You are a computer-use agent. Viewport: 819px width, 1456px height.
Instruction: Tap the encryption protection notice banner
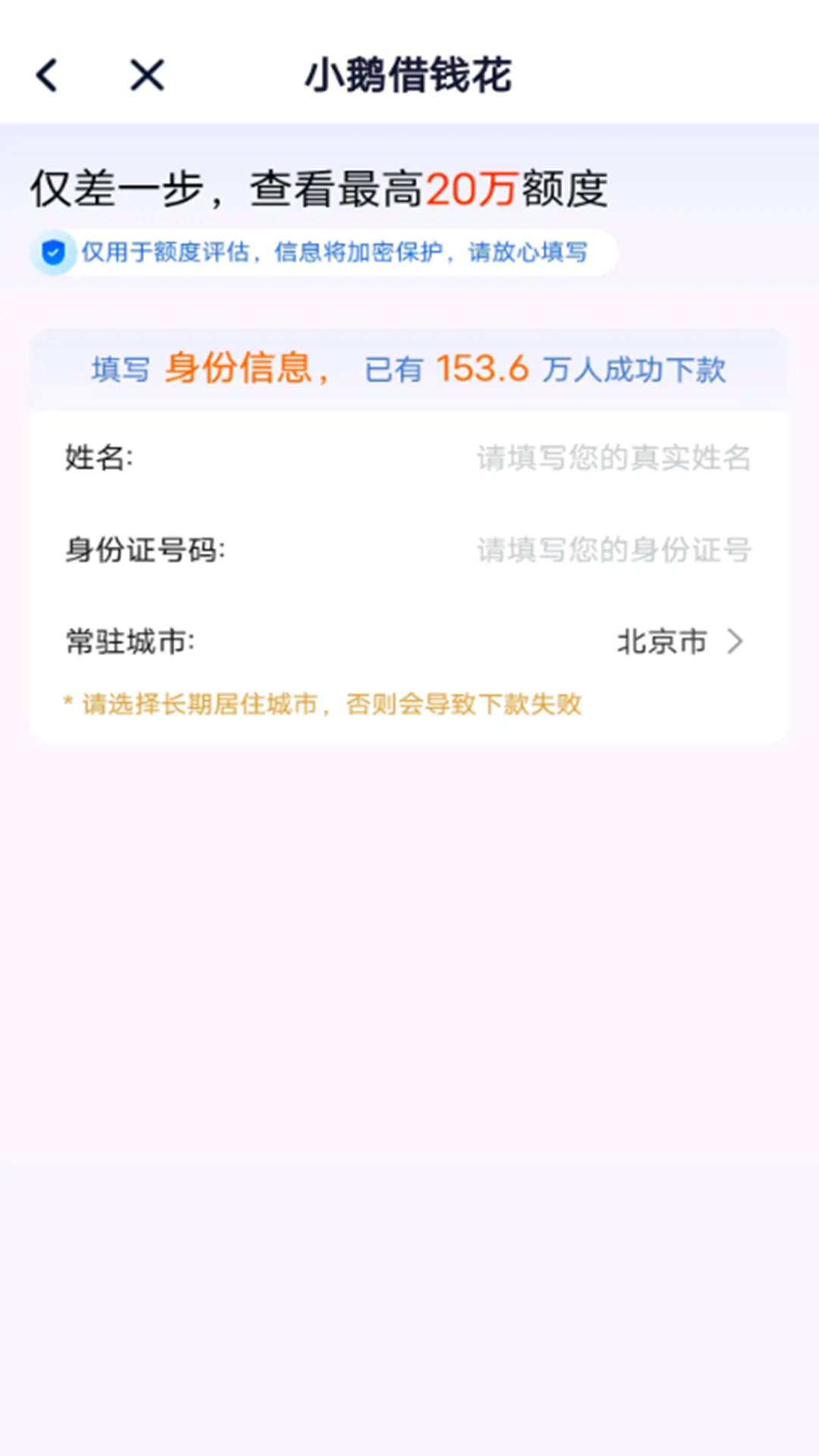(326, 253)
